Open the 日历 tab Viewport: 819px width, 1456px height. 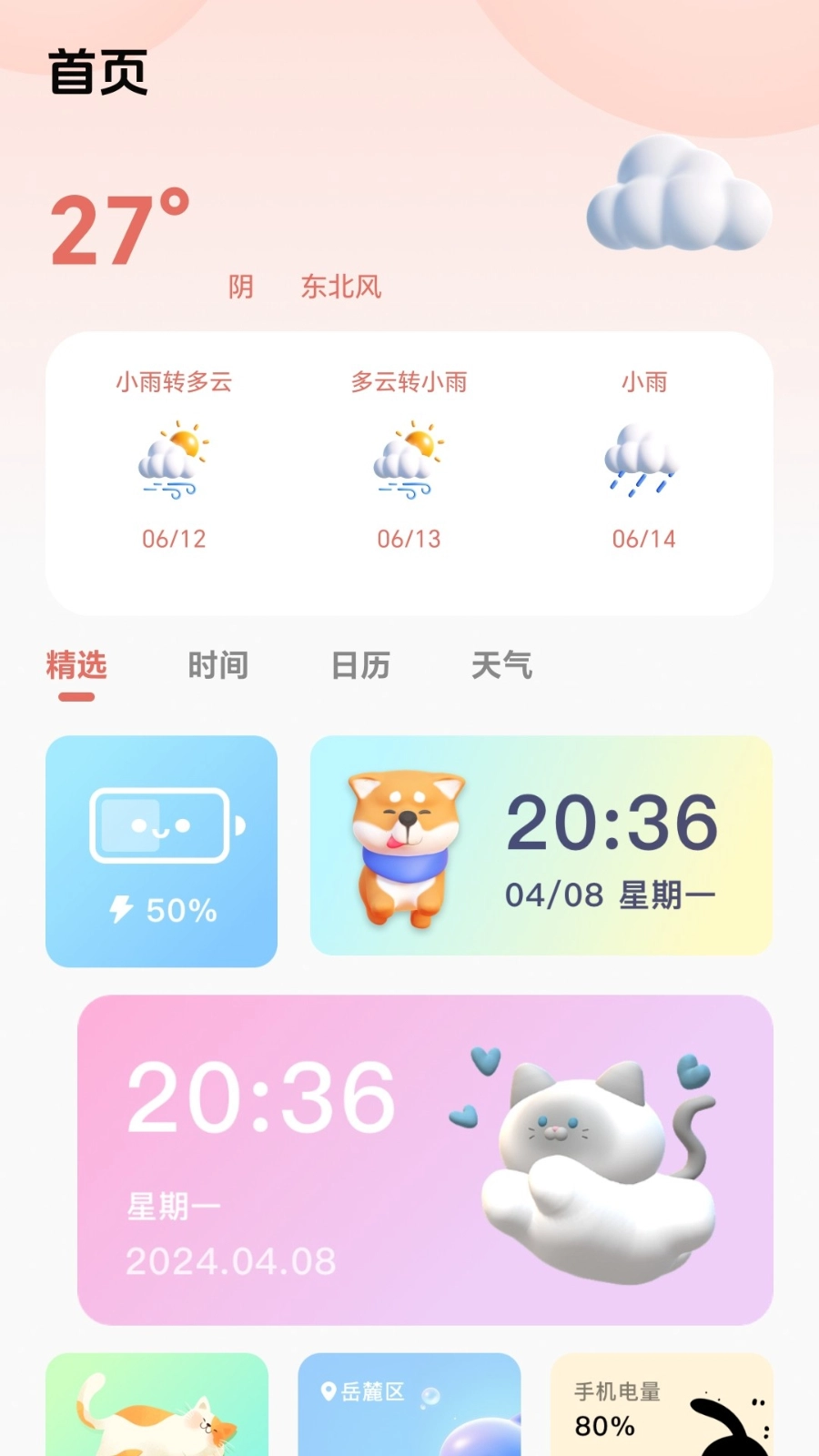pyautogui.click(x=360, y=666)
